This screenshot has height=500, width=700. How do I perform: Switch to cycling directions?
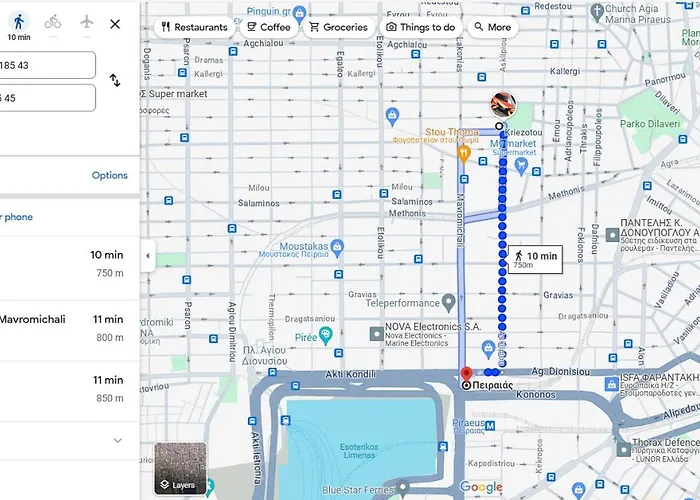click(x=53, y=22)
